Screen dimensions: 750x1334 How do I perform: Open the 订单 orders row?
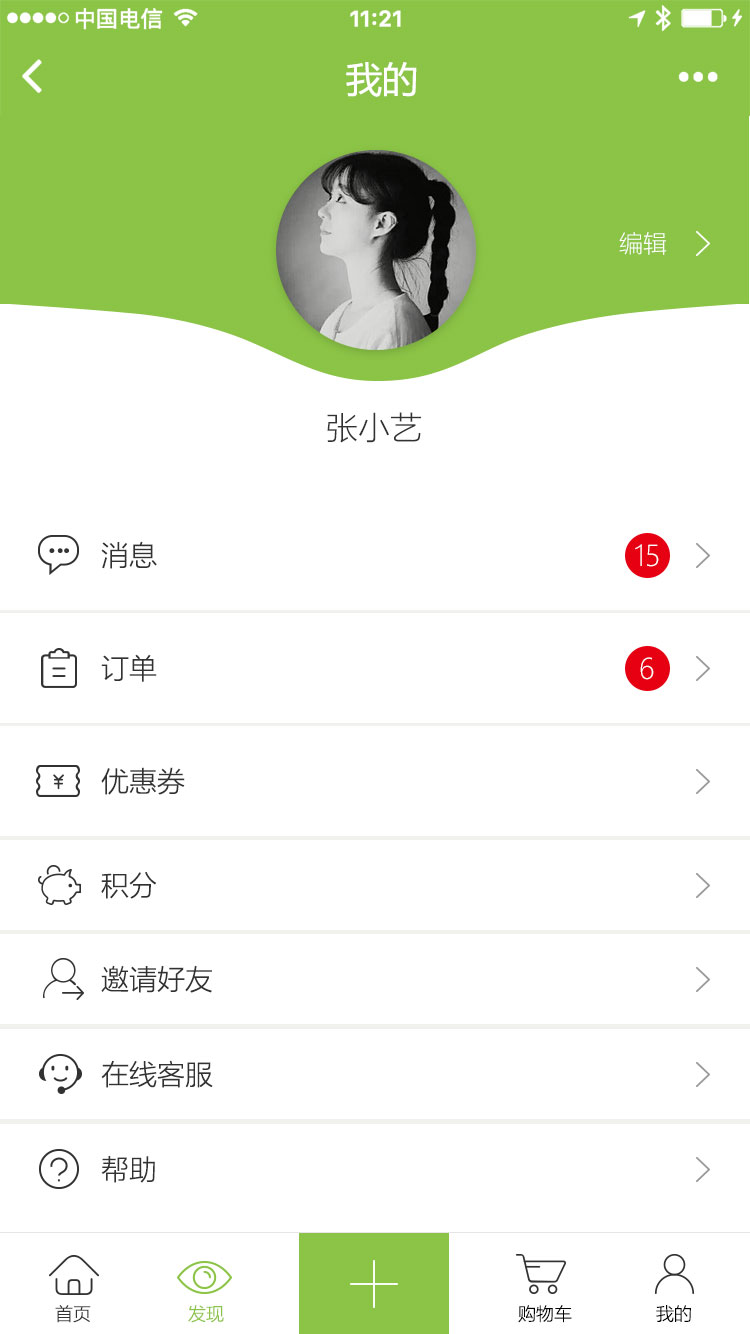pos(375,668)
